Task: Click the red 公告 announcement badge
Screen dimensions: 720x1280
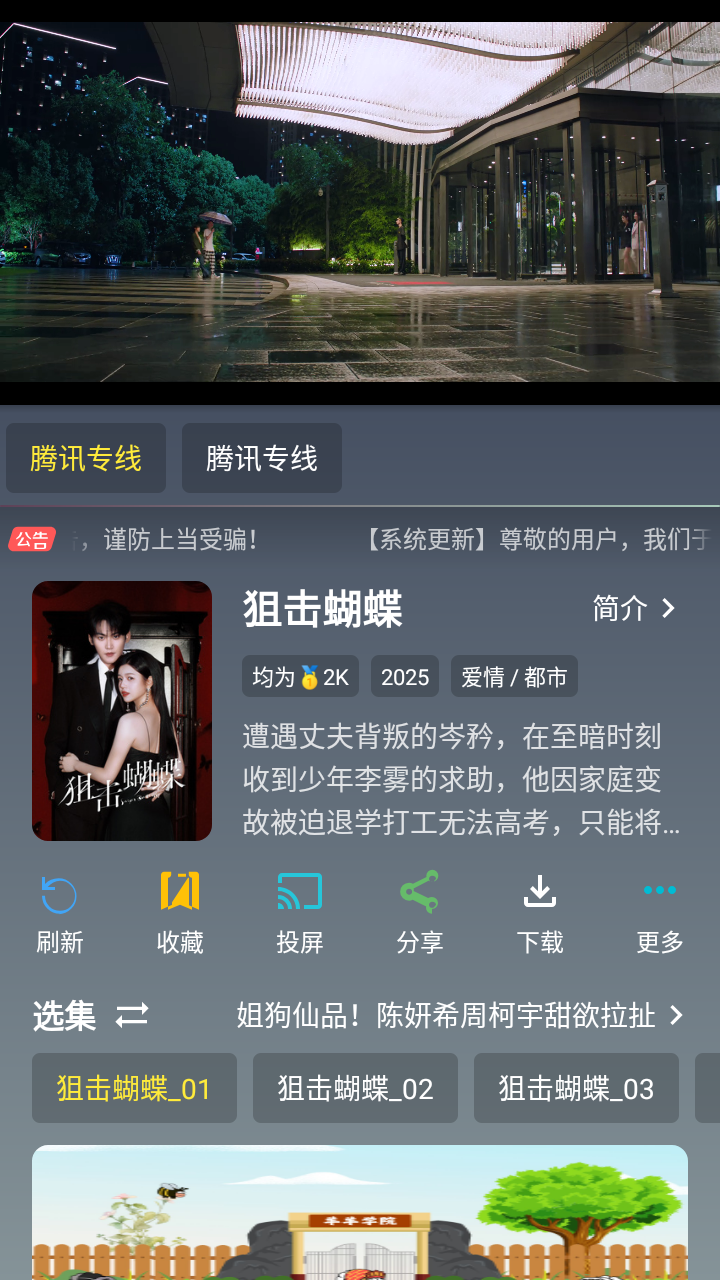Action: 31,539
